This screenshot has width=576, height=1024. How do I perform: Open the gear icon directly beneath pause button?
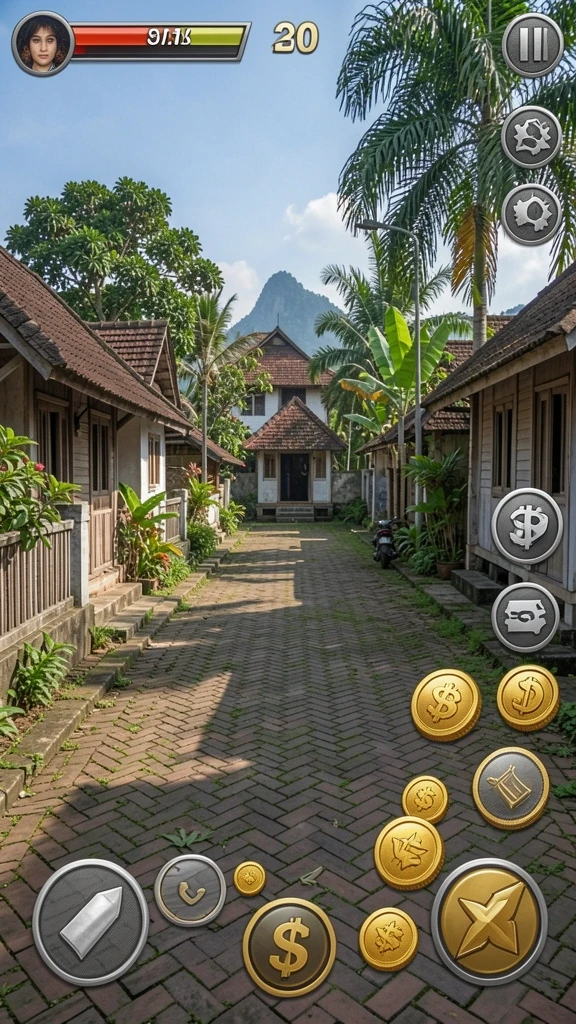[x=532, y=136]
